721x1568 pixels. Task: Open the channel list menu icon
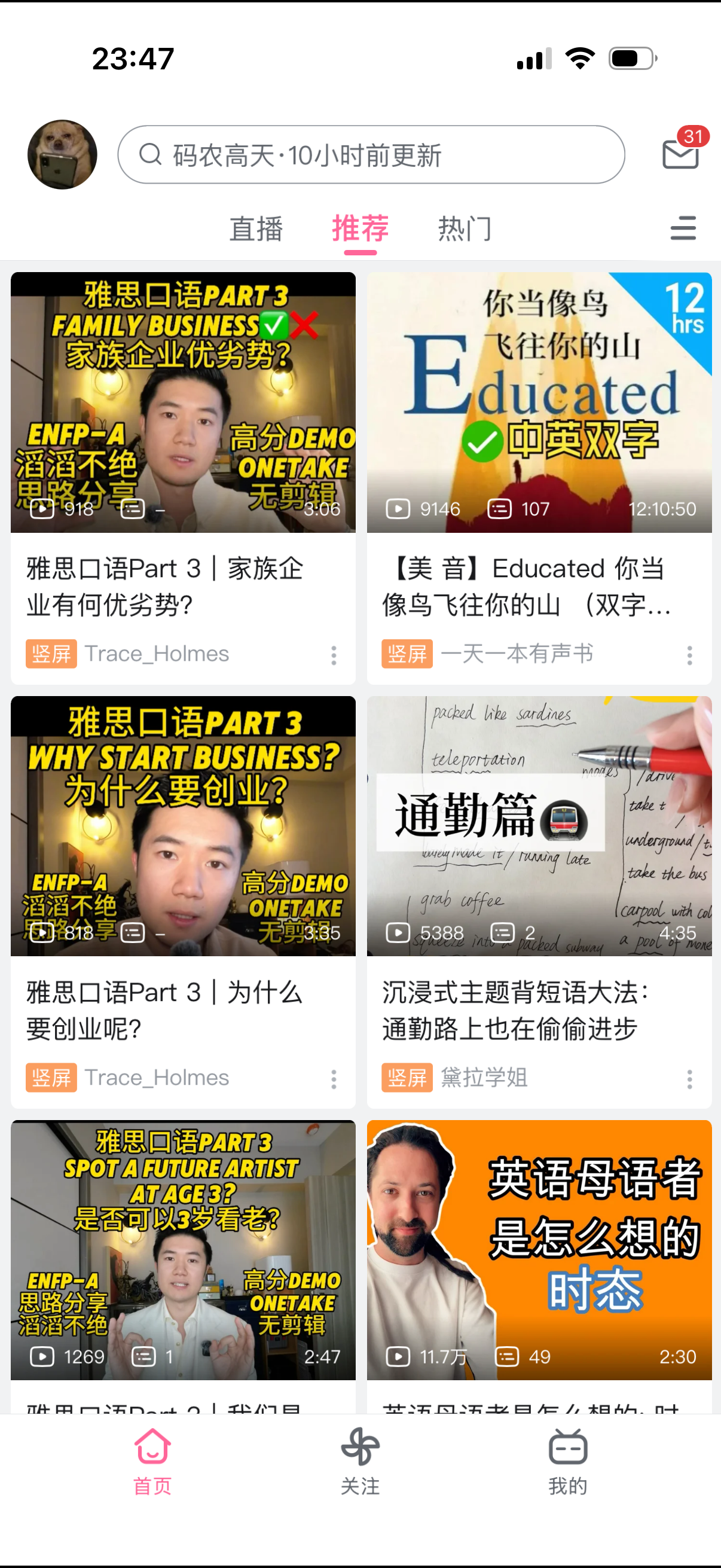[x=683, y=228]
